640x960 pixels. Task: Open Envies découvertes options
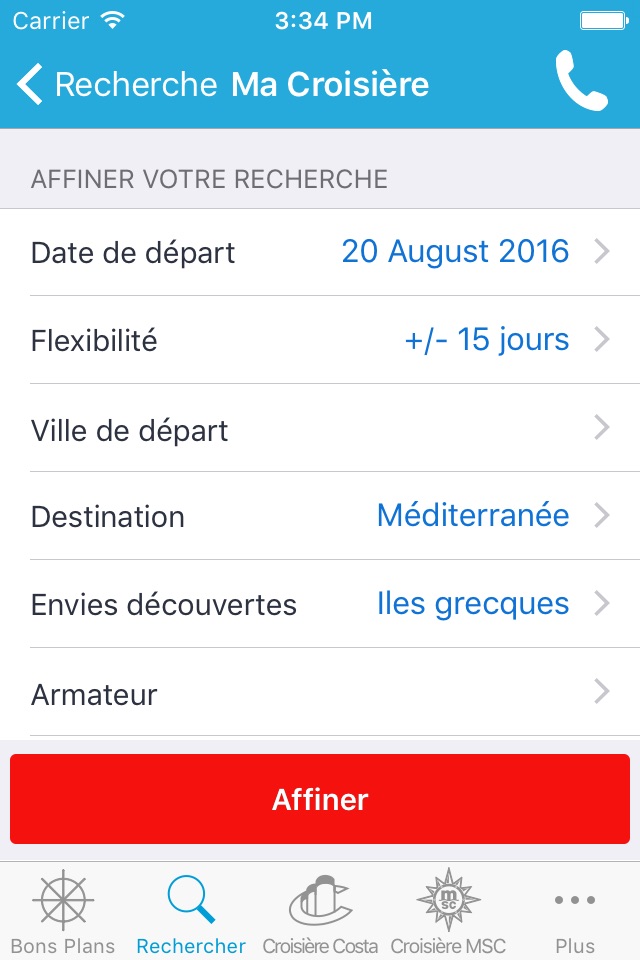(320, 604)
